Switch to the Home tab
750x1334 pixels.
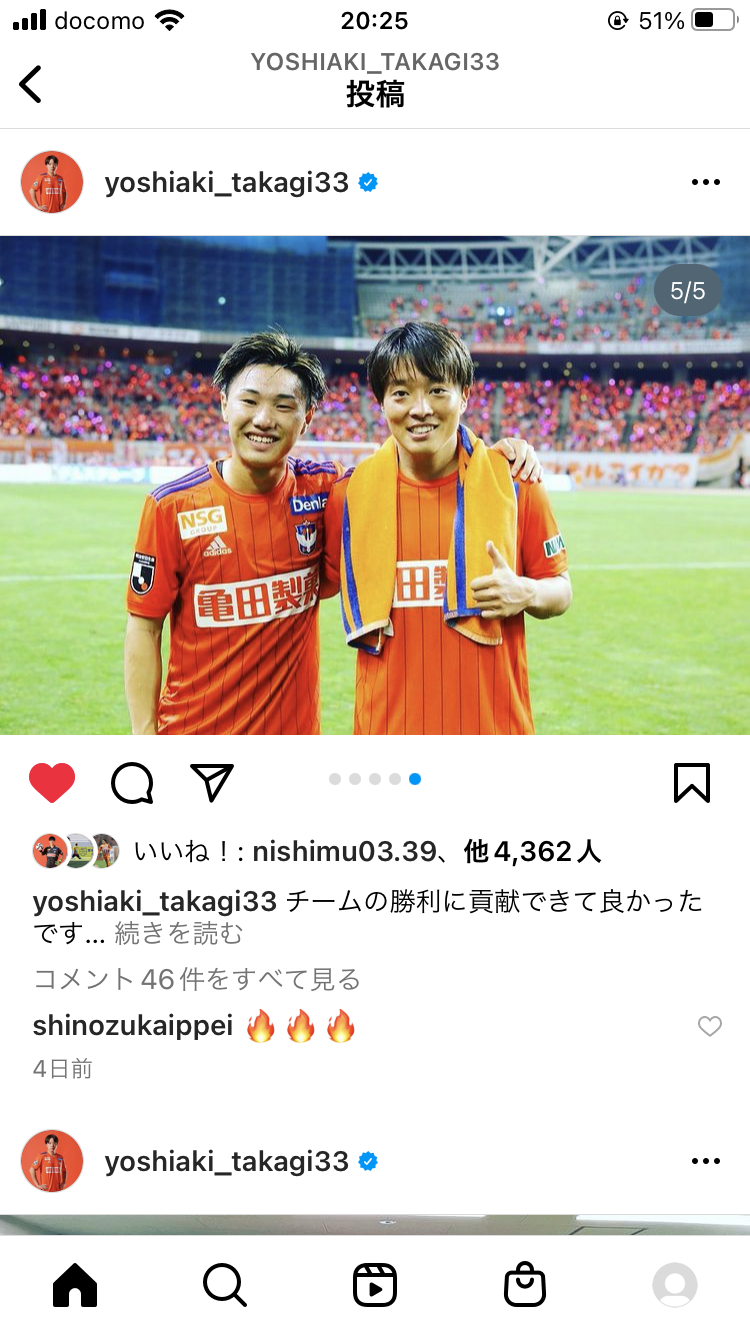pyautogui.click(x=75, y=1285)
